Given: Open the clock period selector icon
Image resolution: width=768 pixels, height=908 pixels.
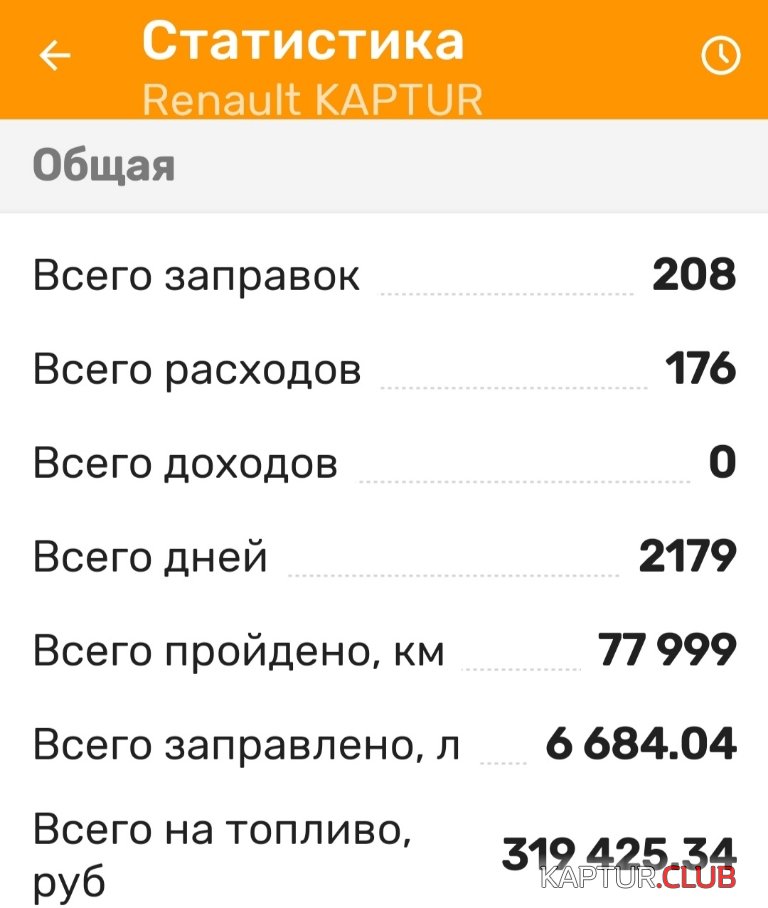Looking at the screenshot, I should (x=721, y=56).
